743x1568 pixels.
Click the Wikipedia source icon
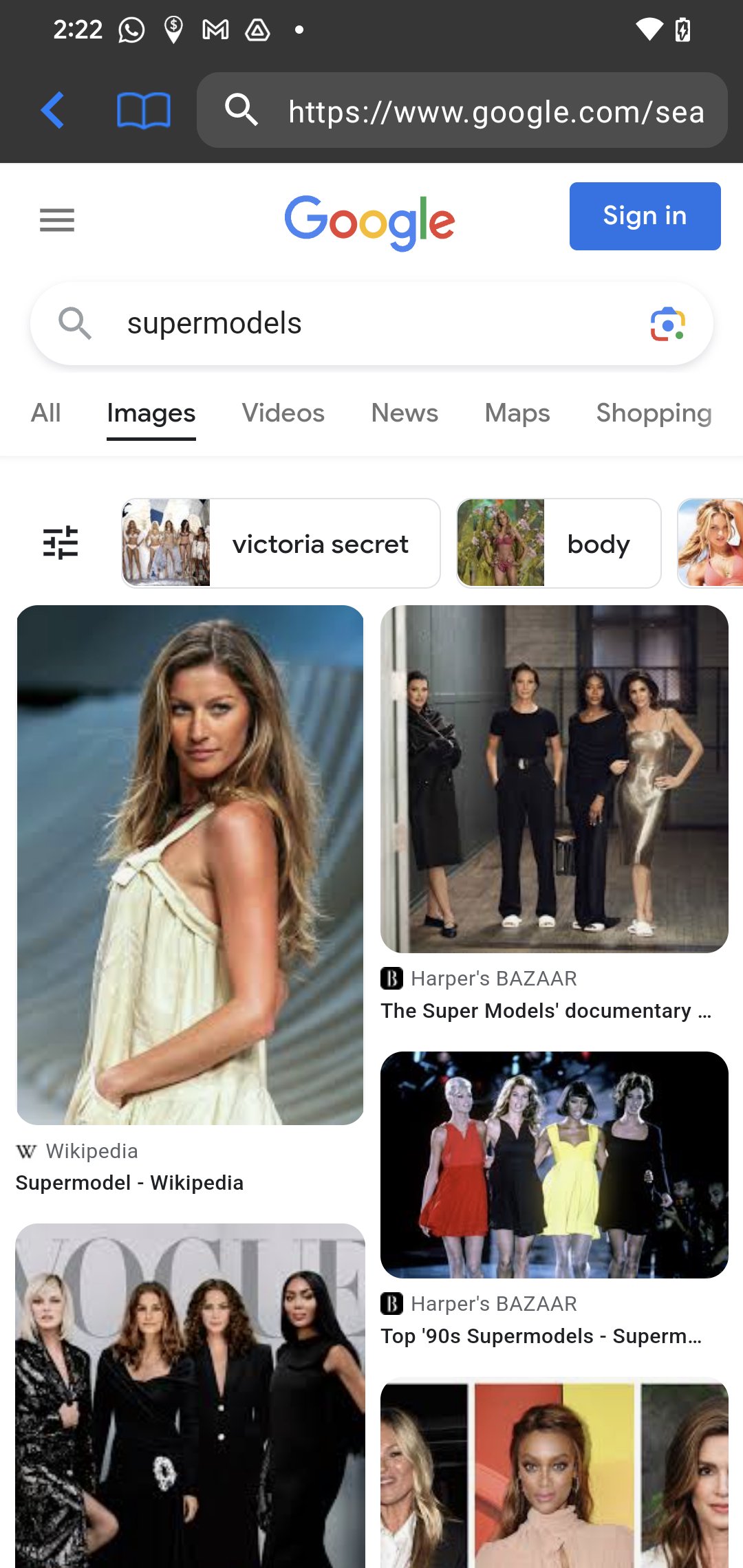25,1151
